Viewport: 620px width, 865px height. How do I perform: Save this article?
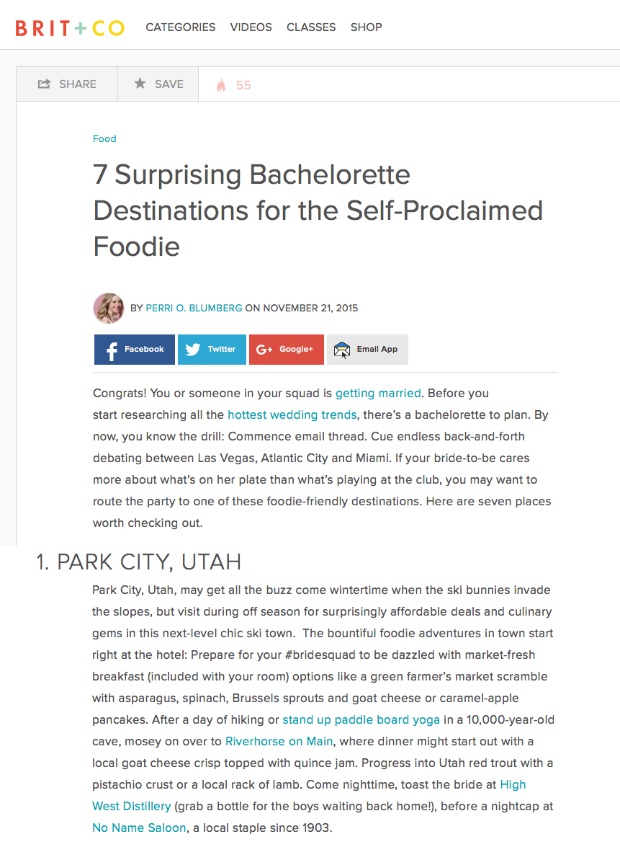tap(158, 85)
